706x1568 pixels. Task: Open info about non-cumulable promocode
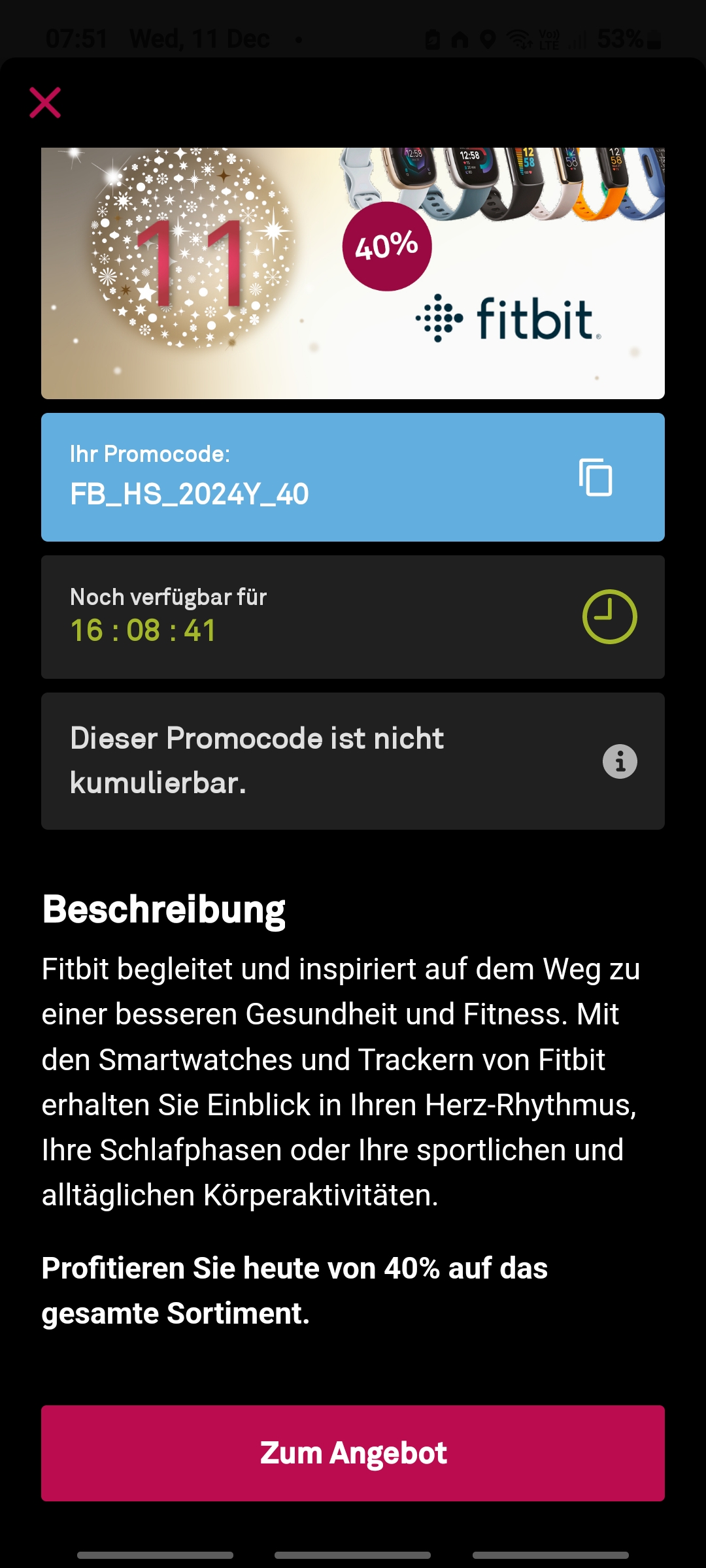point(619,761)
